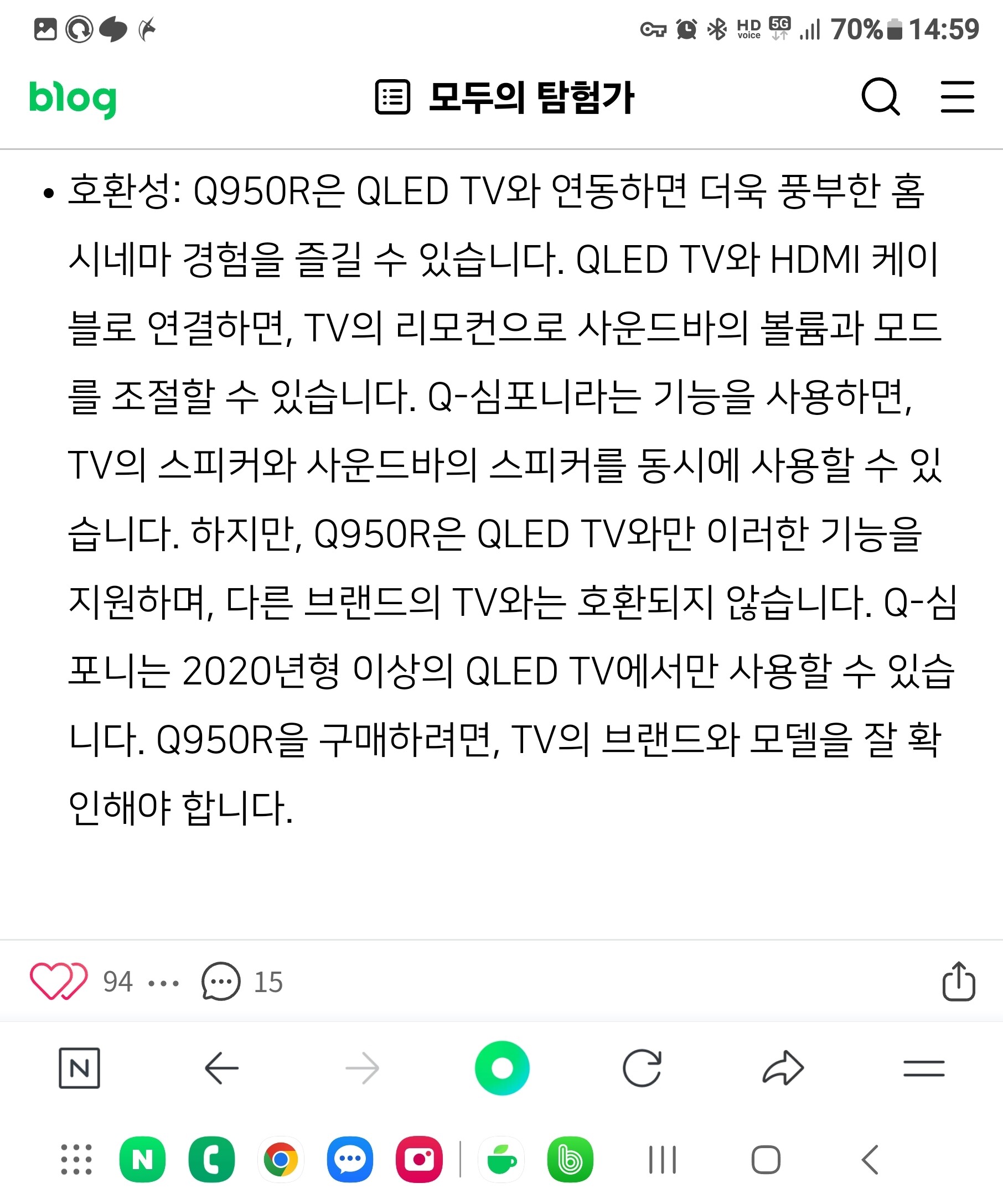Search within this blog
This screenshot has height=1204, width=1003.
[880, 97]
